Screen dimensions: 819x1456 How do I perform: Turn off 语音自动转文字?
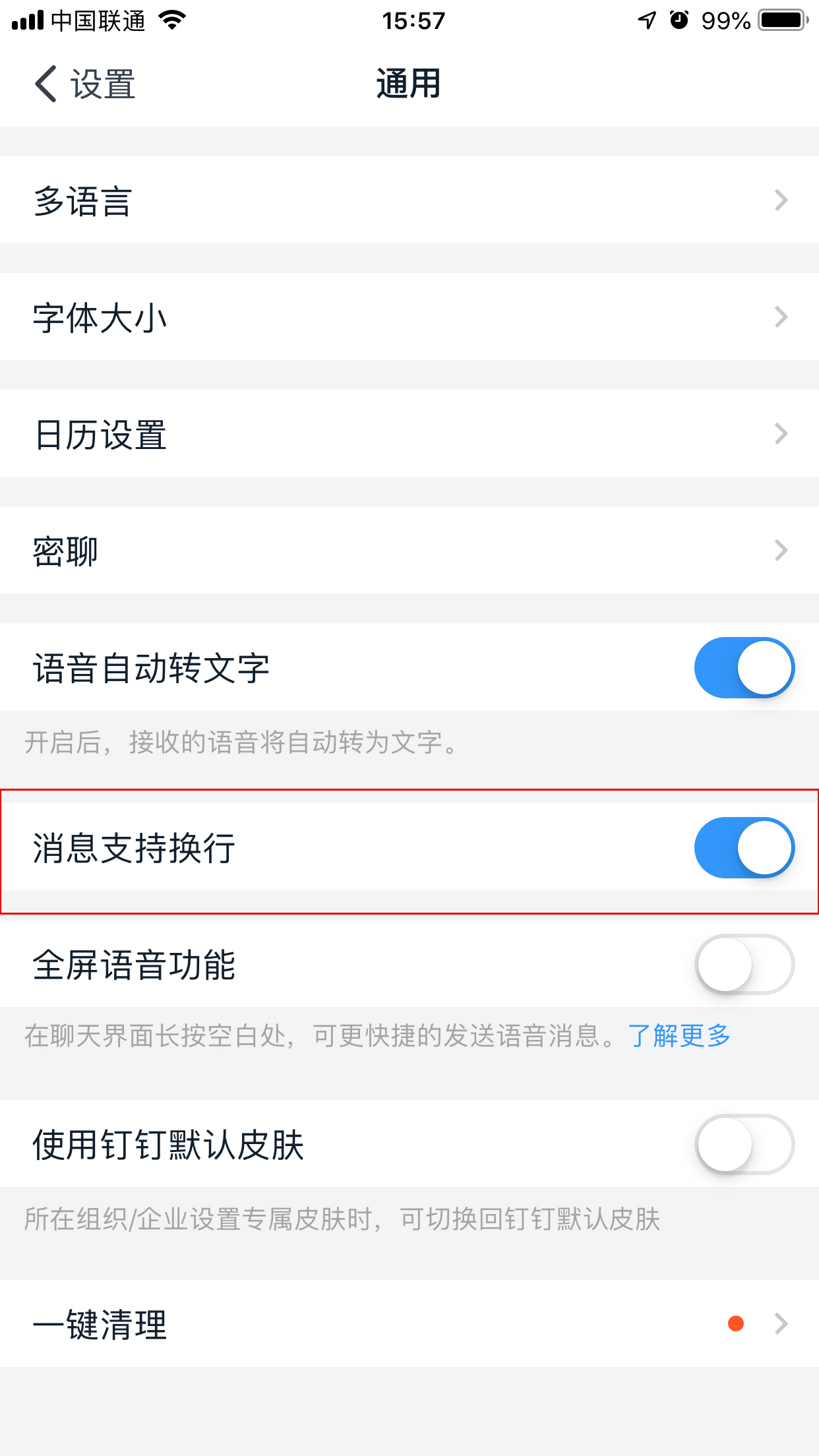[x=743, y=667]
